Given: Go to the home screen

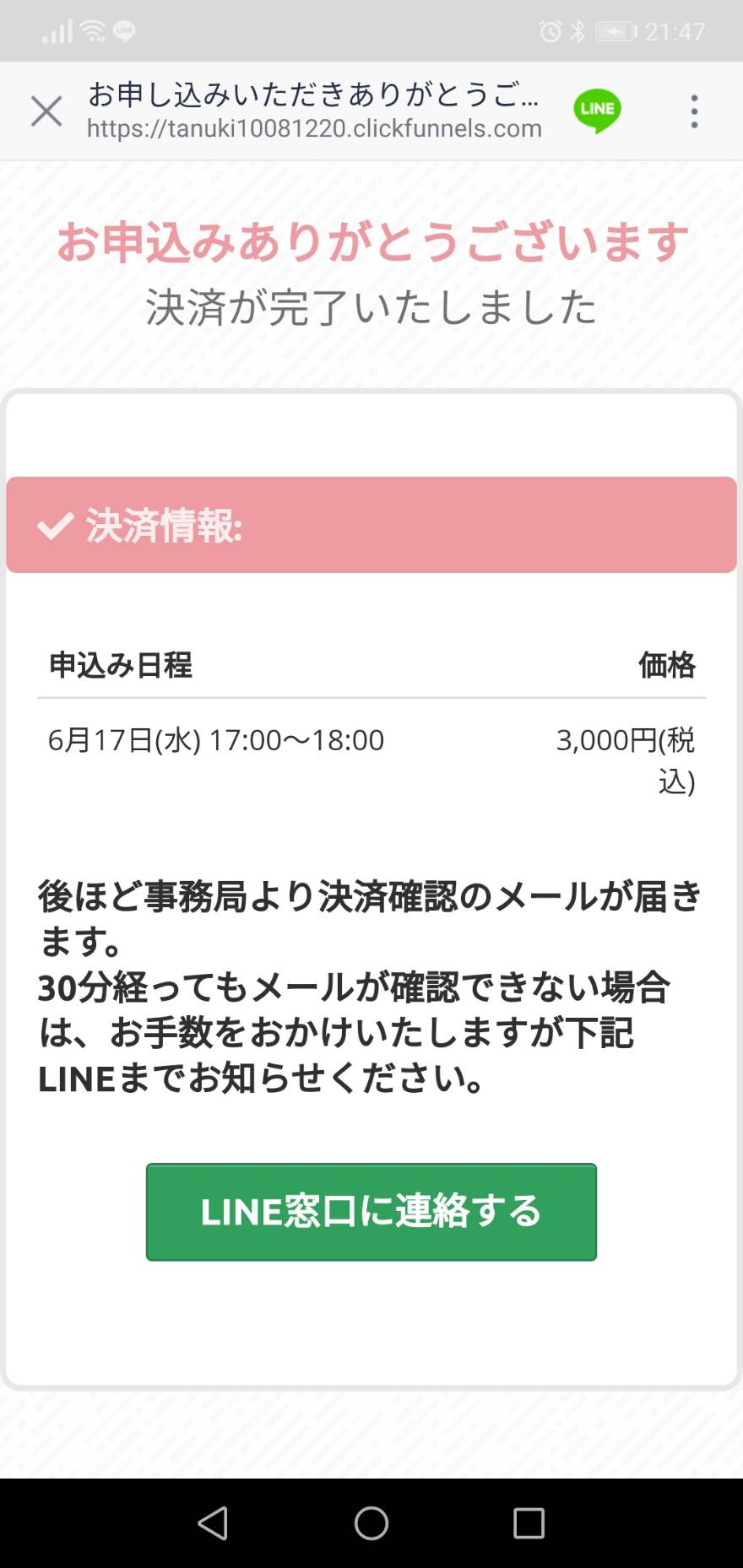Looking at the screenshot, I should (371, 1522).
